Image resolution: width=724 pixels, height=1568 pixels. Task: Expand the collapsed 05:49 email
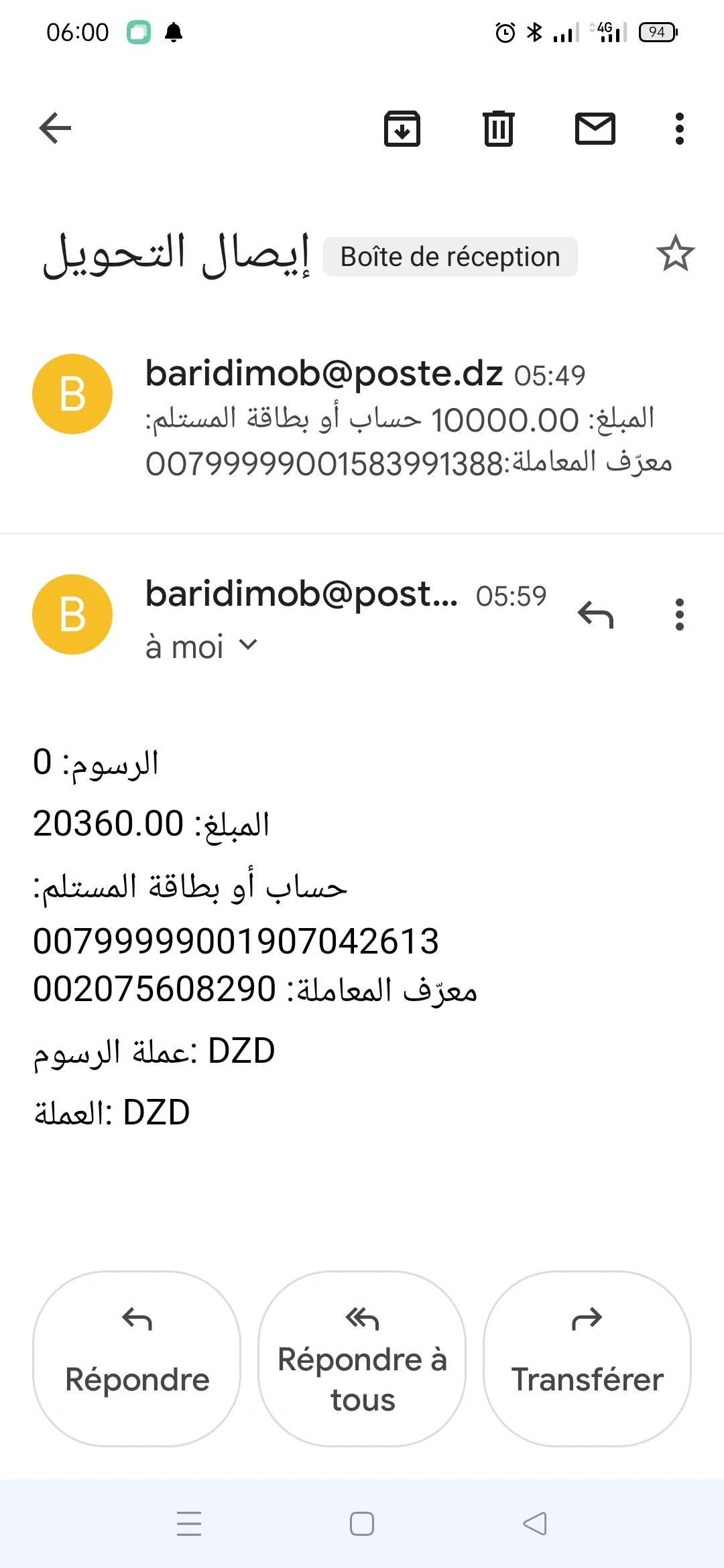[402, 419]
